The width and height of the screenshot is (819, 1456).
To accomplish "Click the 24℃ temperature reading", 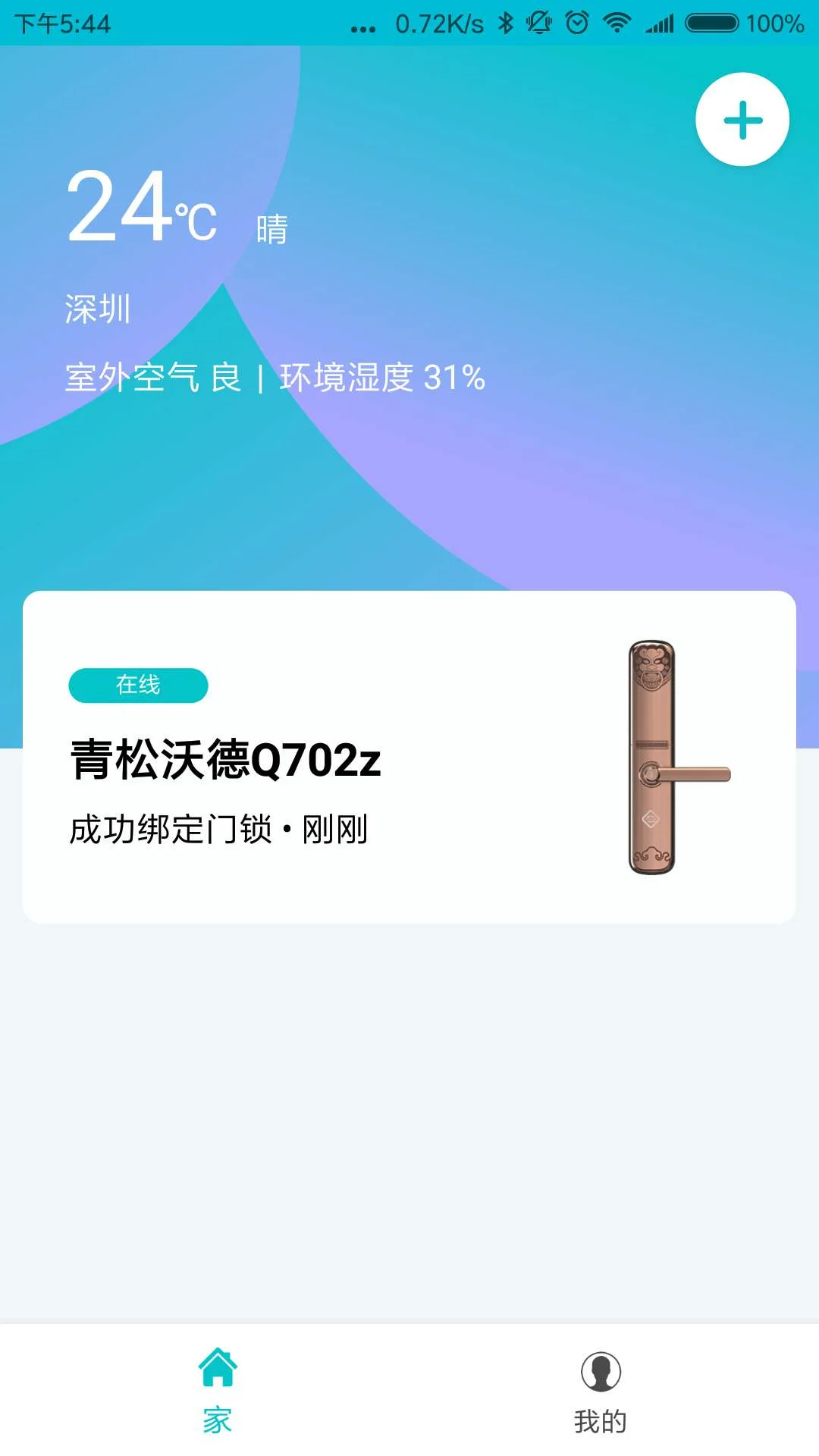I will (140, 209).
